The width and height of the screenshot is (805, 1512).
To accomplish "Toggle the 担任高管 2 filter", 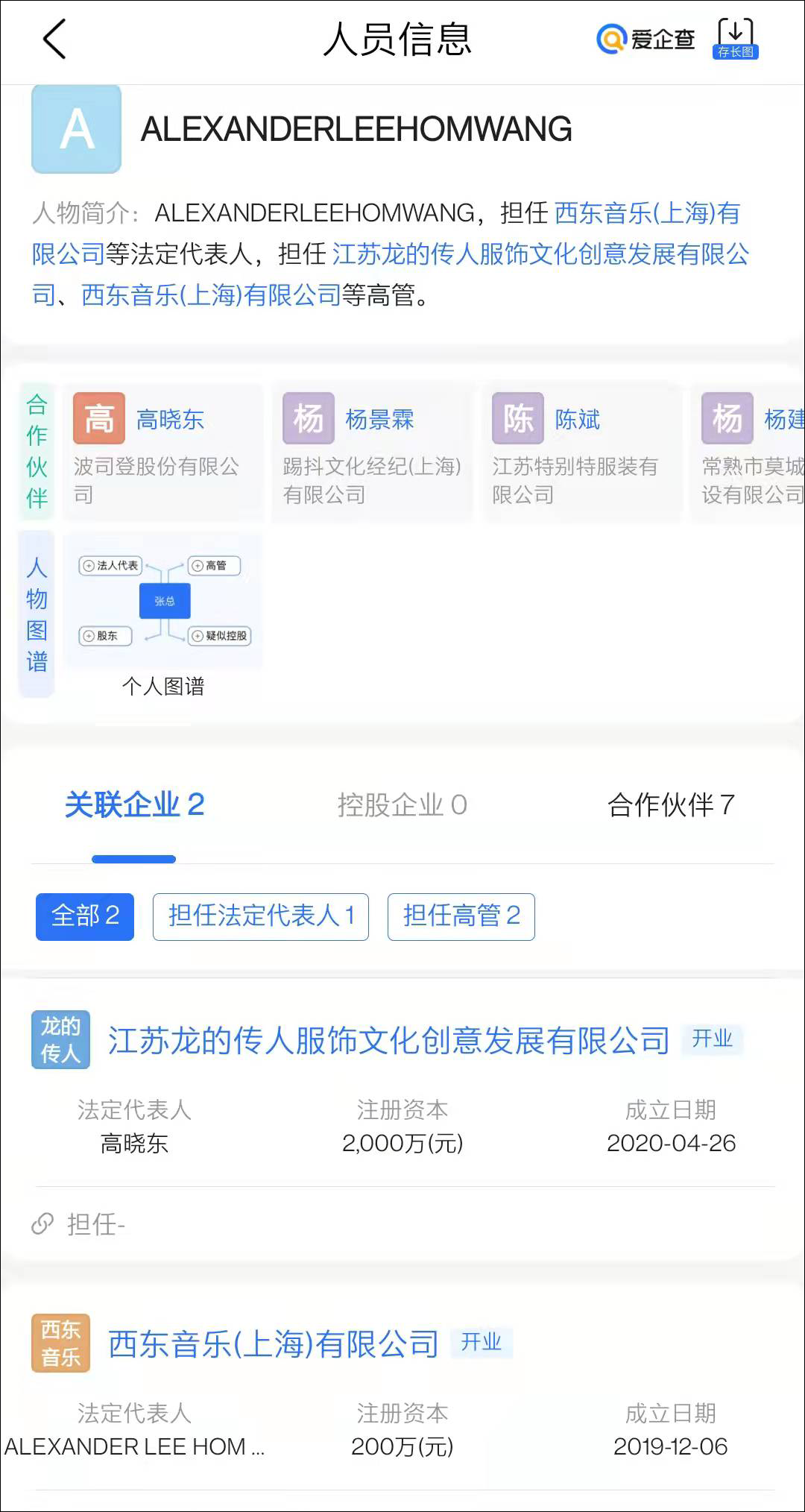I will click(461, 918).
